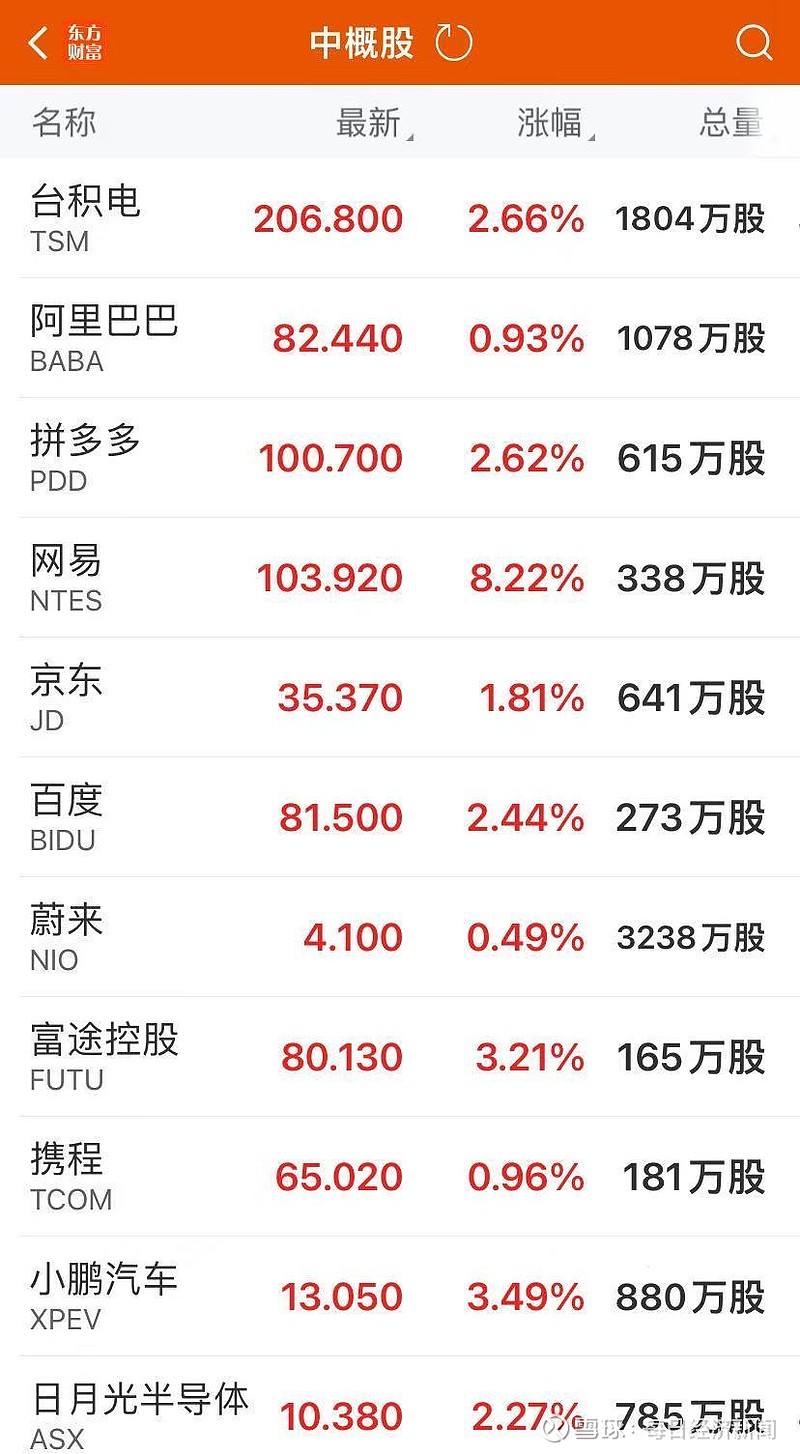This screenshot has height=1454, width=800.
Task: Click the 名称 column header
Action: point(63,123)
